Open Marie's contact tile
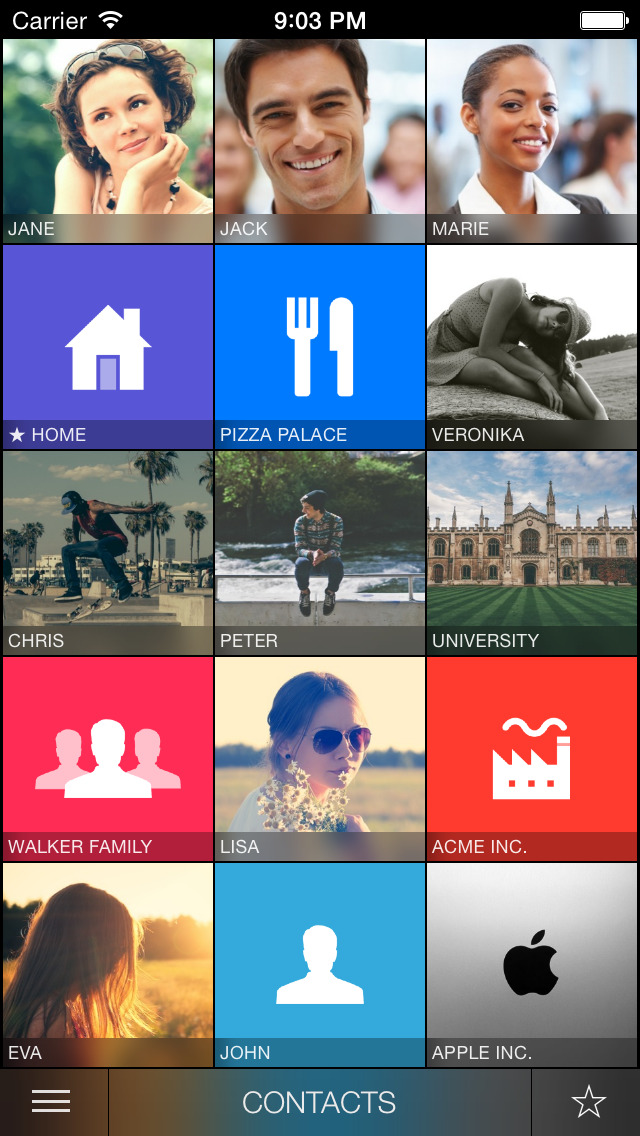640x1136 pixels. [532, 140]
